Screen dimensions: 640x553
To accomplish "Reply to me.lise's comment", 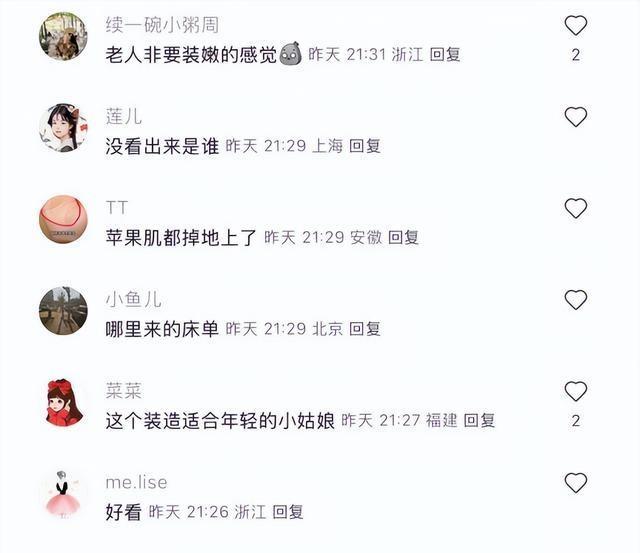I will click(x=288, y=511).
